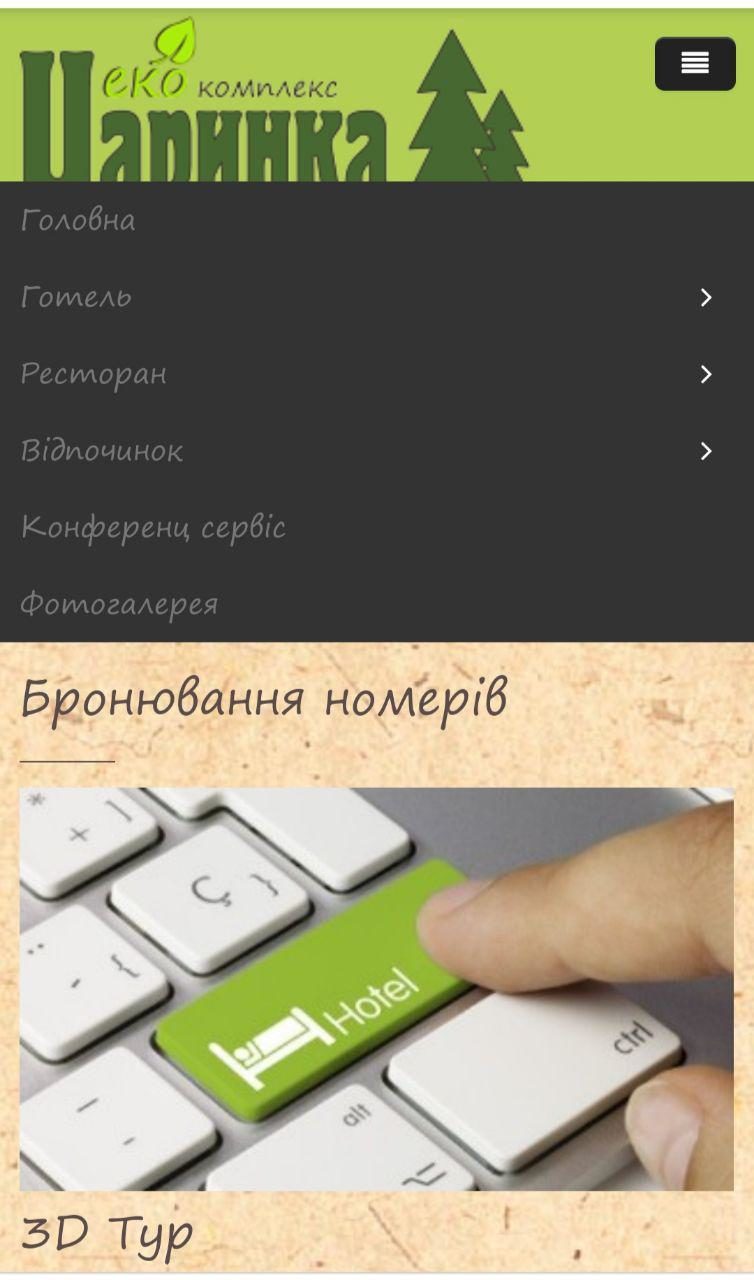Open the Готель page
The height and width of the screenshot is (1280, 754).
coord(76,297)
